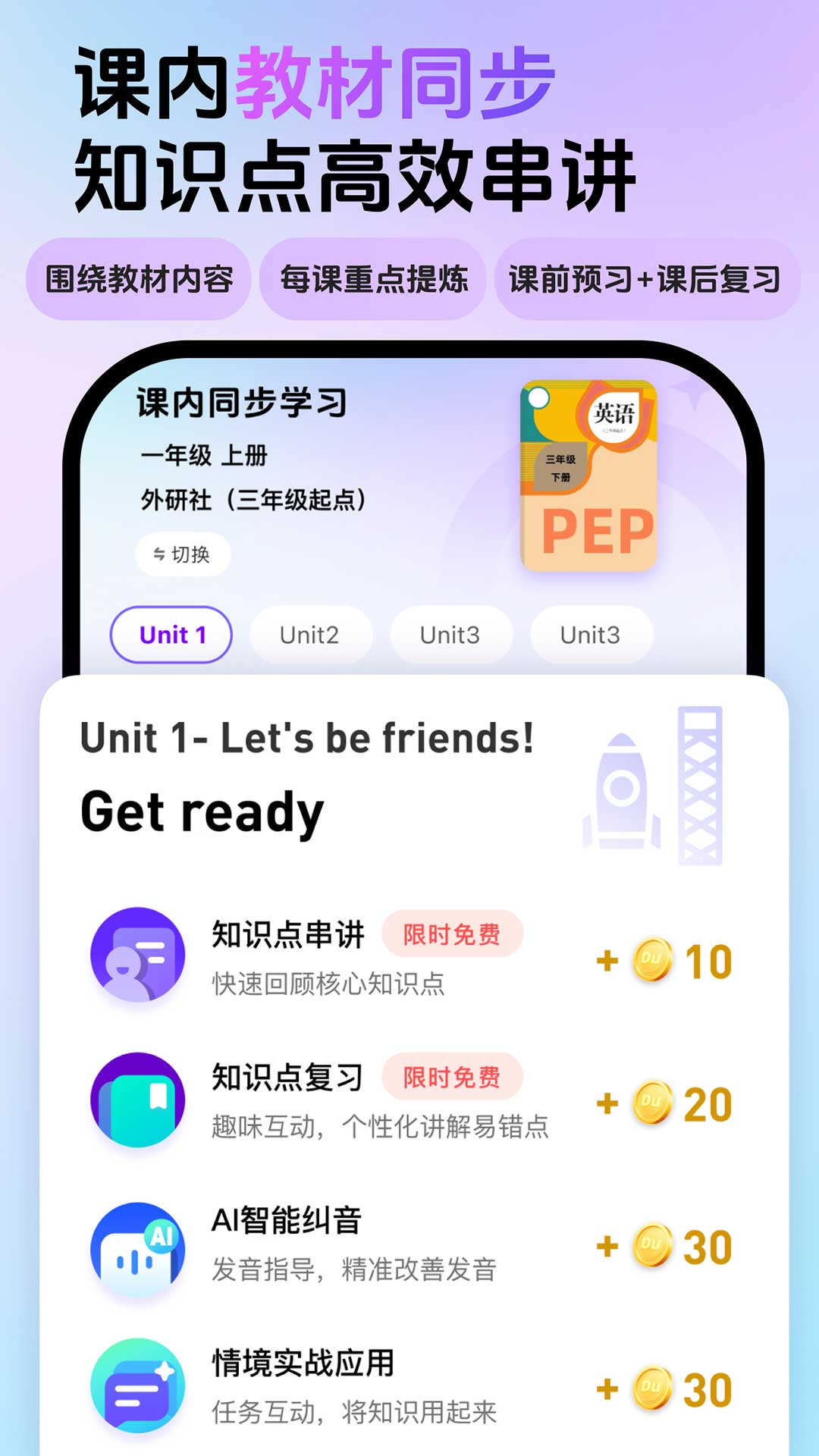
Task: Select the 知识点串讲 purple avatar icon
Action: (x=136, y=954)
